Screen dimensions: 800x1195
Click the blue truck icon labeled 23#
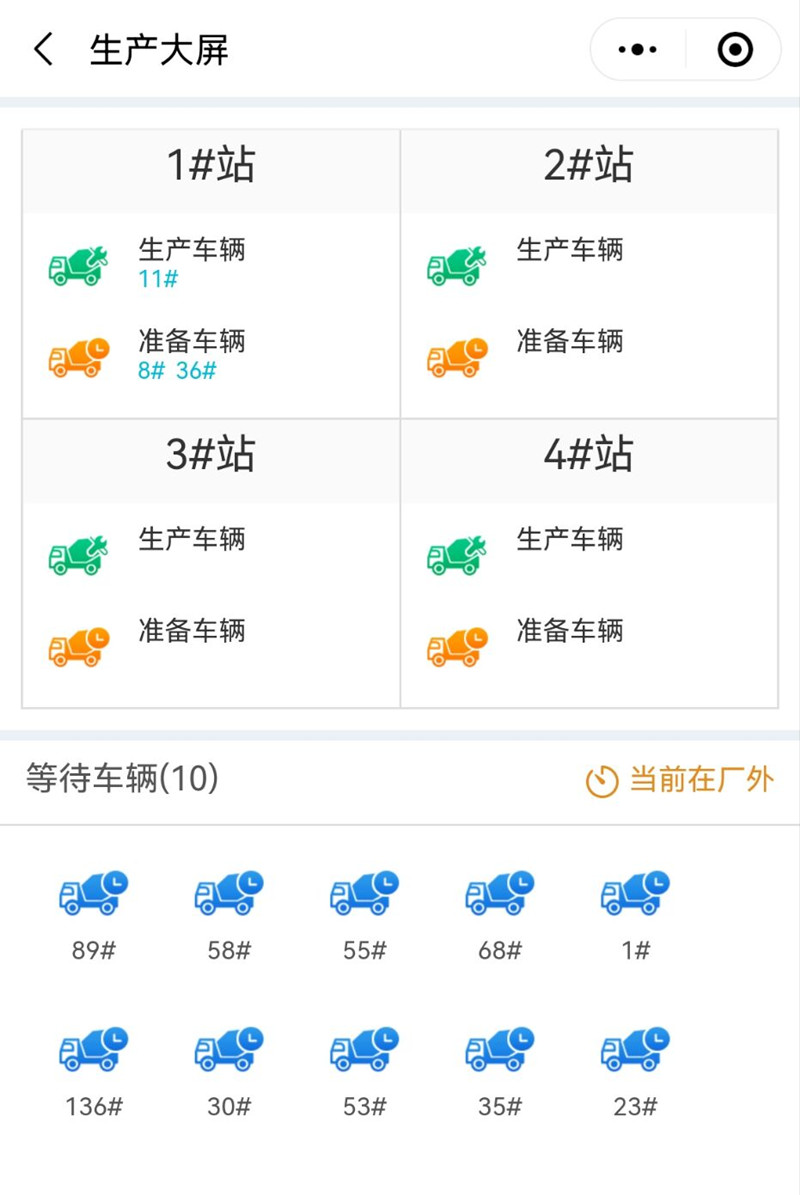635,1048
